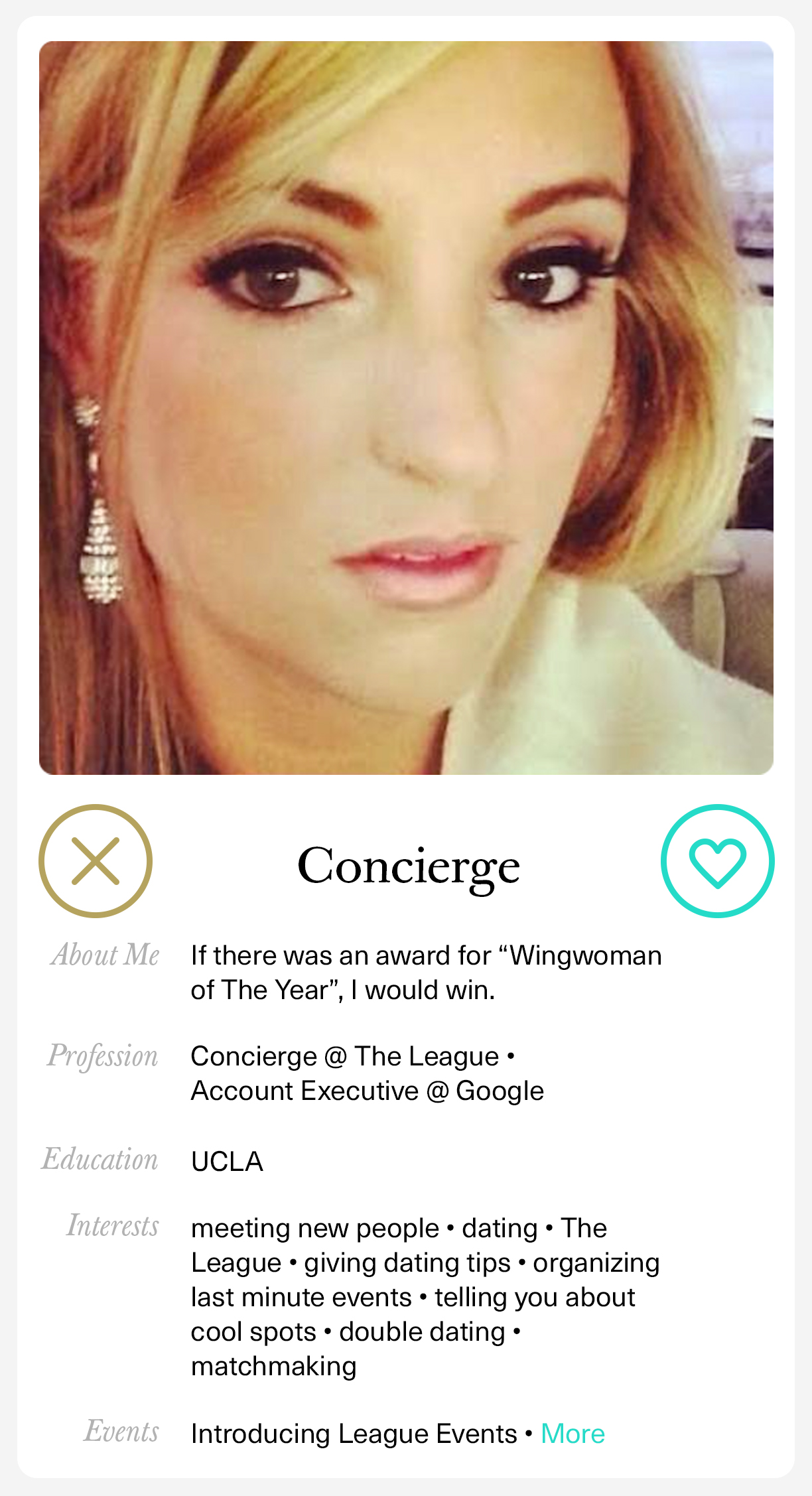812x1496 pixels.
Task: Open More next to Introducing League Events
Action: [x=573, y=1434]
